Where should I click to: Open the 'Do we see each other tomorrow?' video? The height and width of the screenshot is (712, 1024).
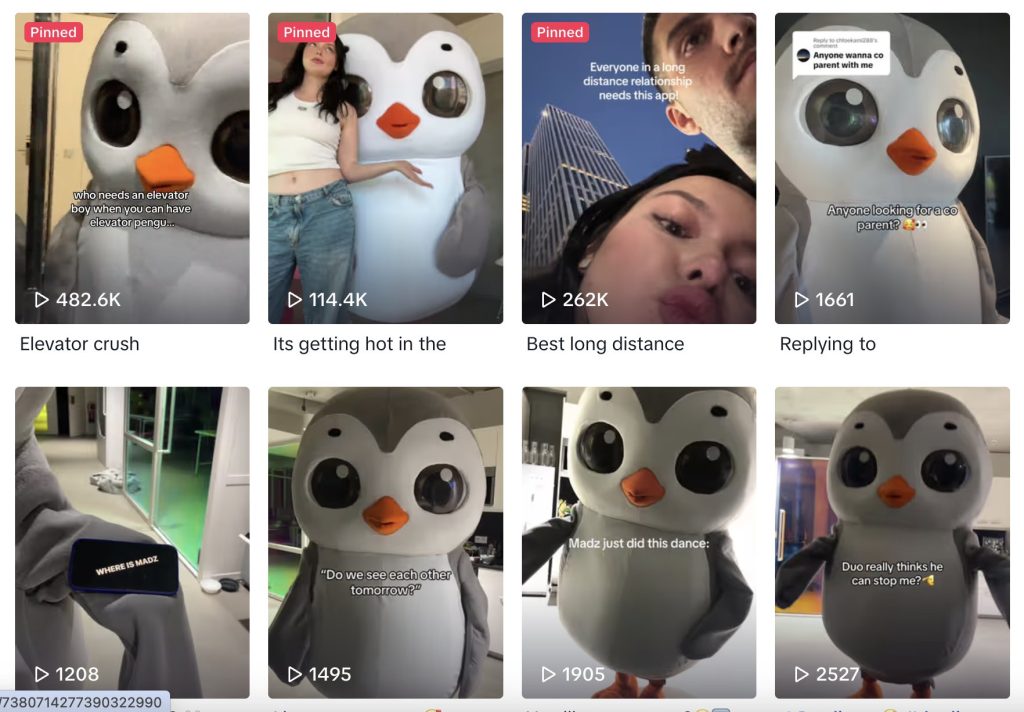(385, 541)
